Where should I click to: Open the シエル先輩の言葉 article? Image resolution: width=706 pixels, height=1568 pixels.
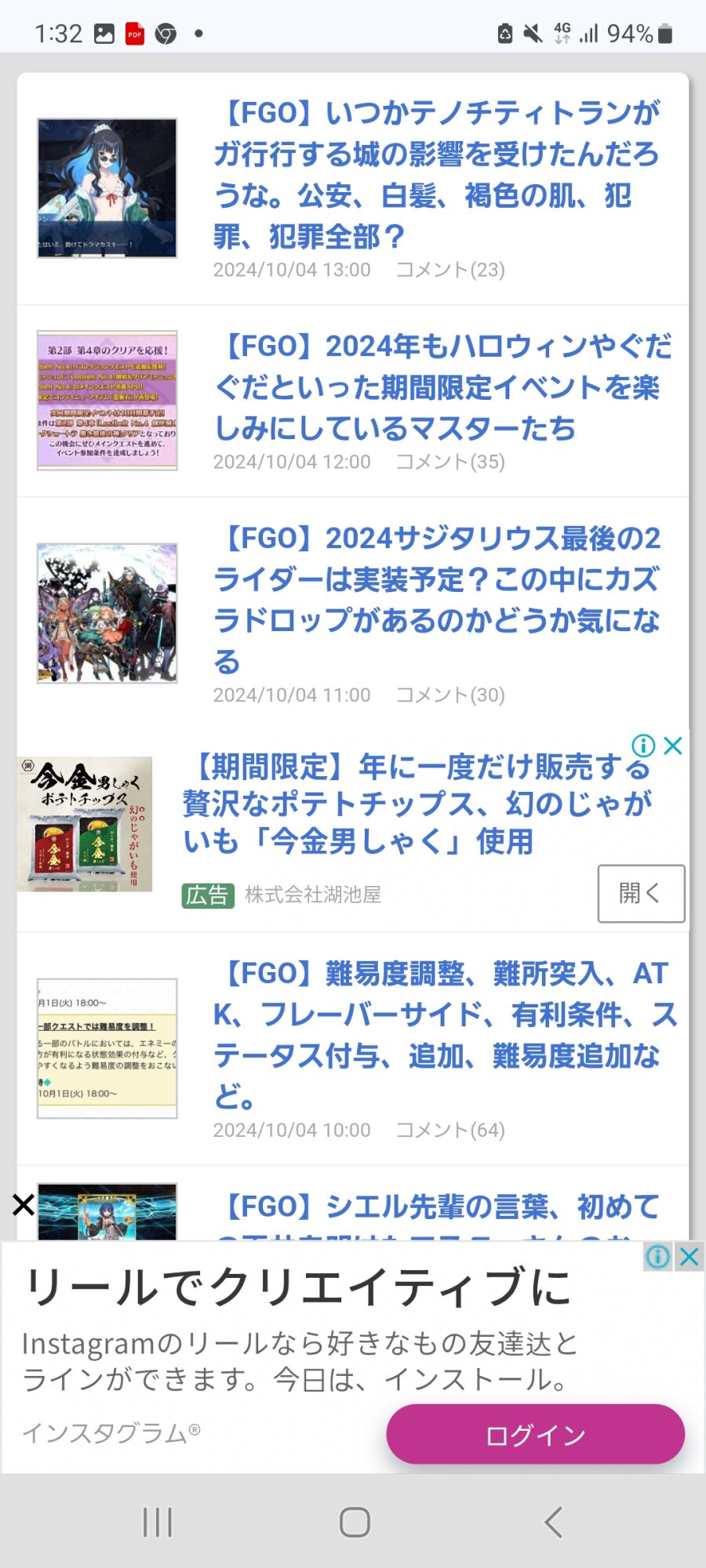(x=442, y=1207)
